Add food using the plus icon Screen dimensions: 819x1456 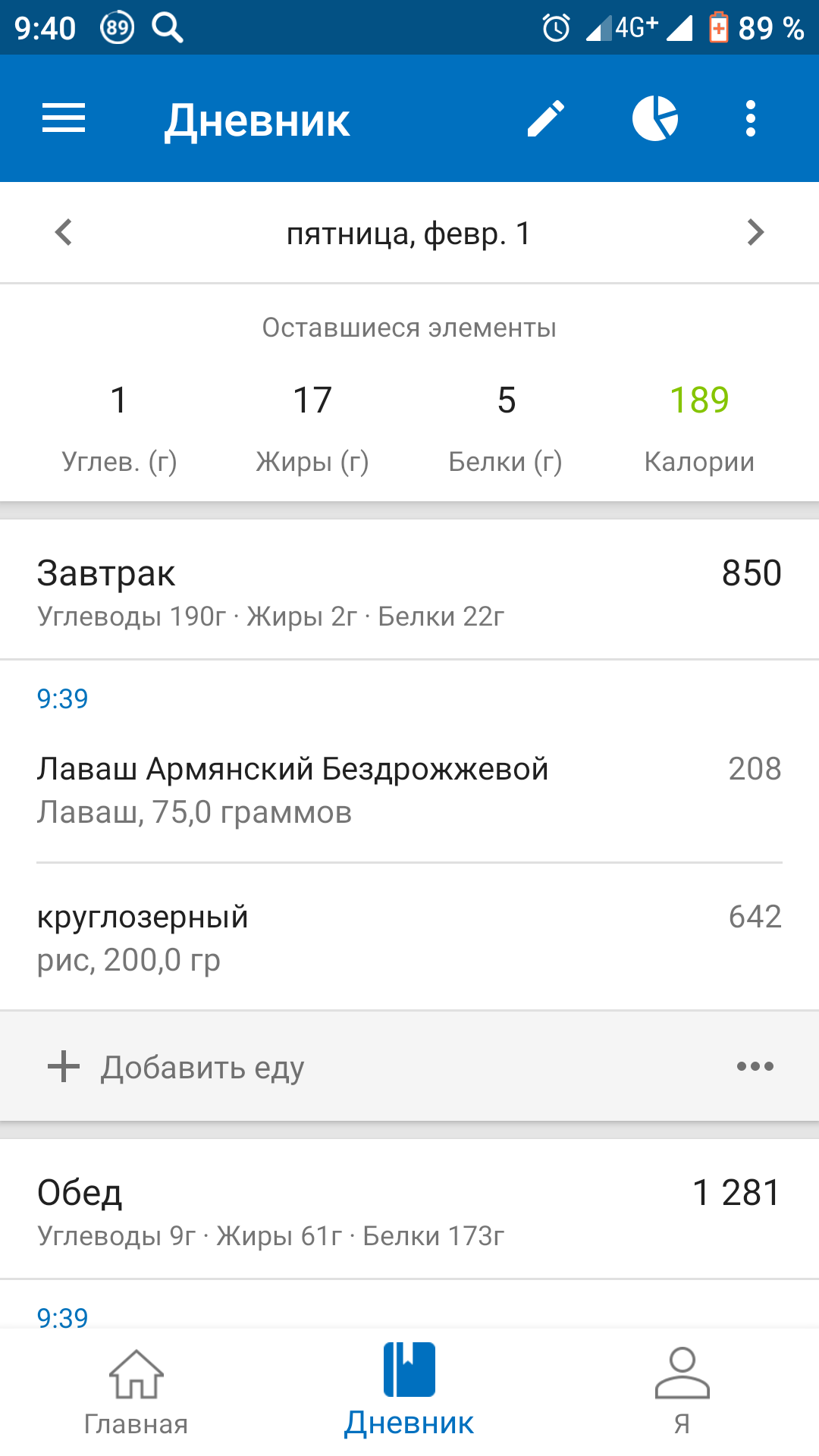tap(64, 1067)
